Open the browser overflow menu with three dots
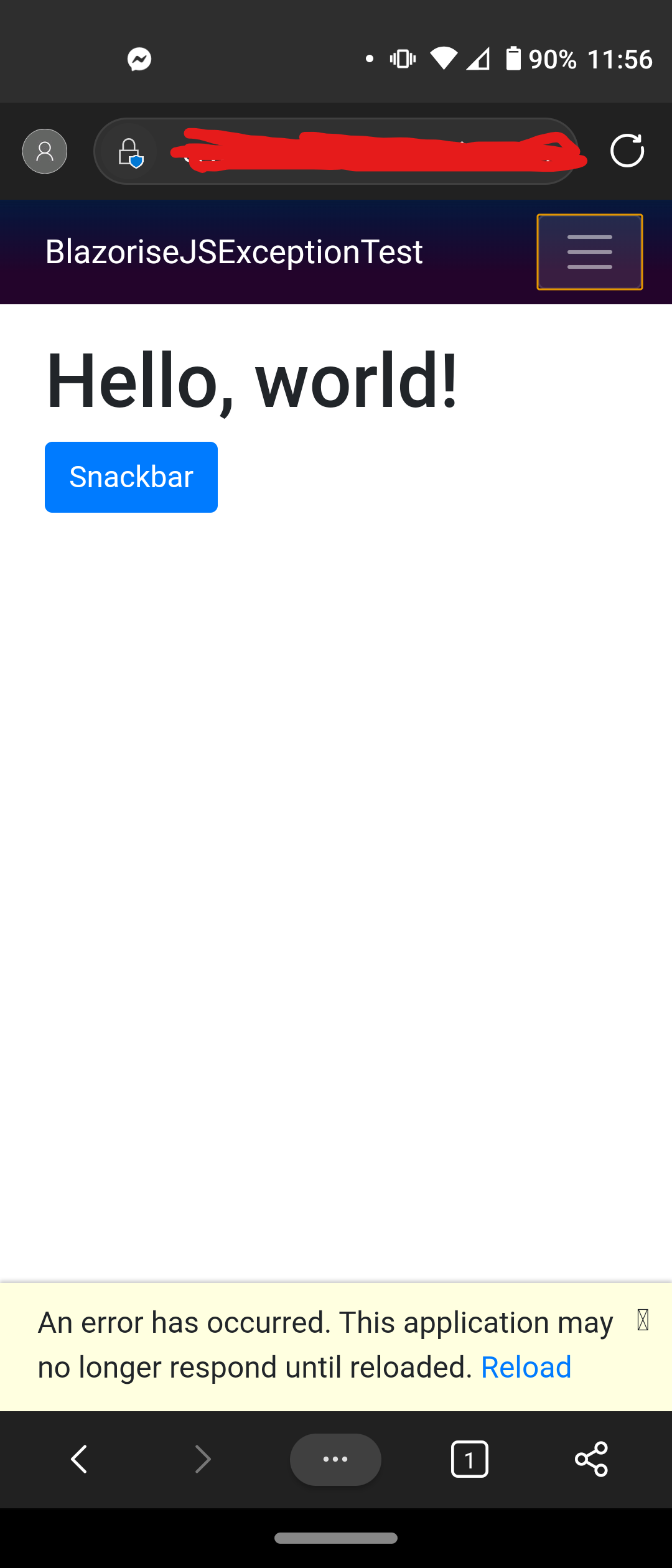 (335, 1459)
